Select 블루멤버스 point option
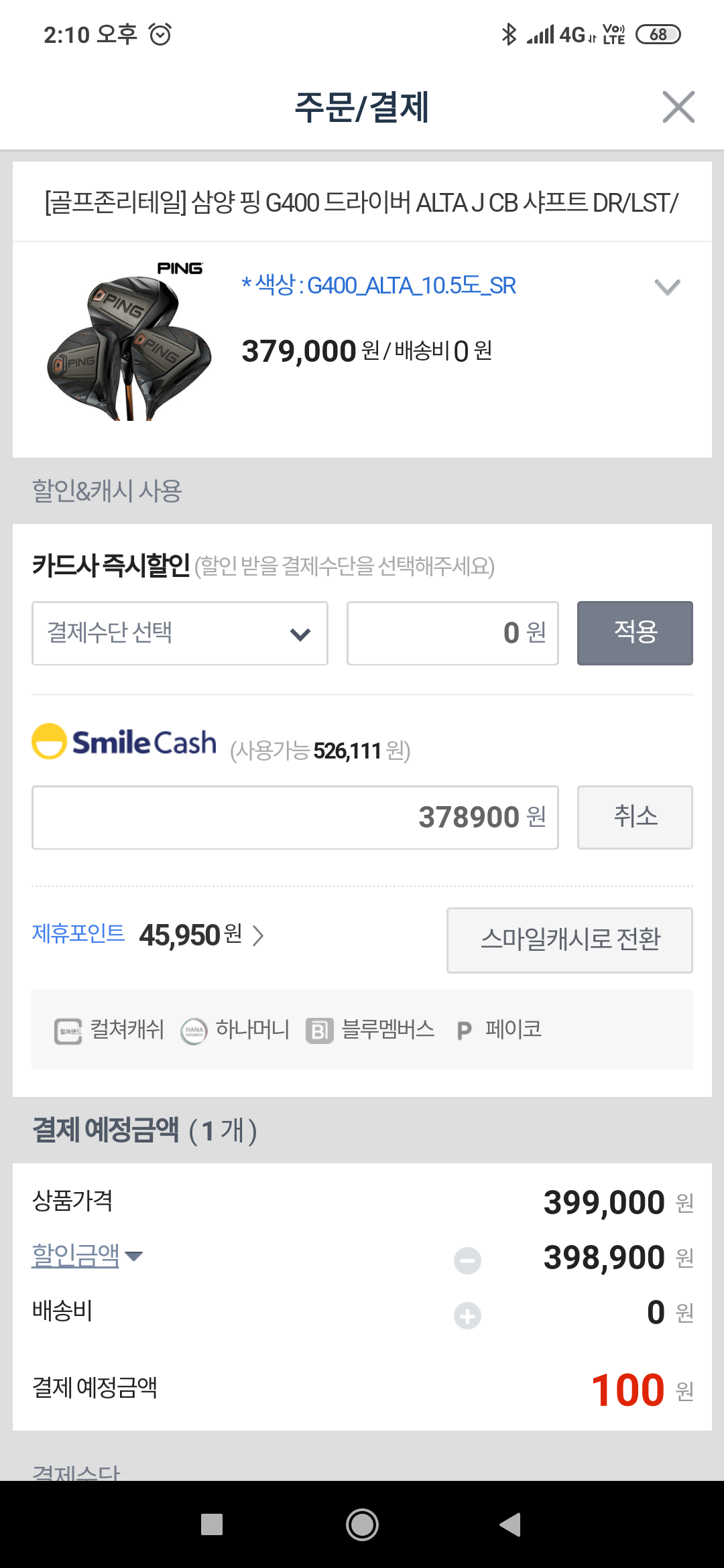Screen dimensions: 724x1568 click(x=370, y=1030)
